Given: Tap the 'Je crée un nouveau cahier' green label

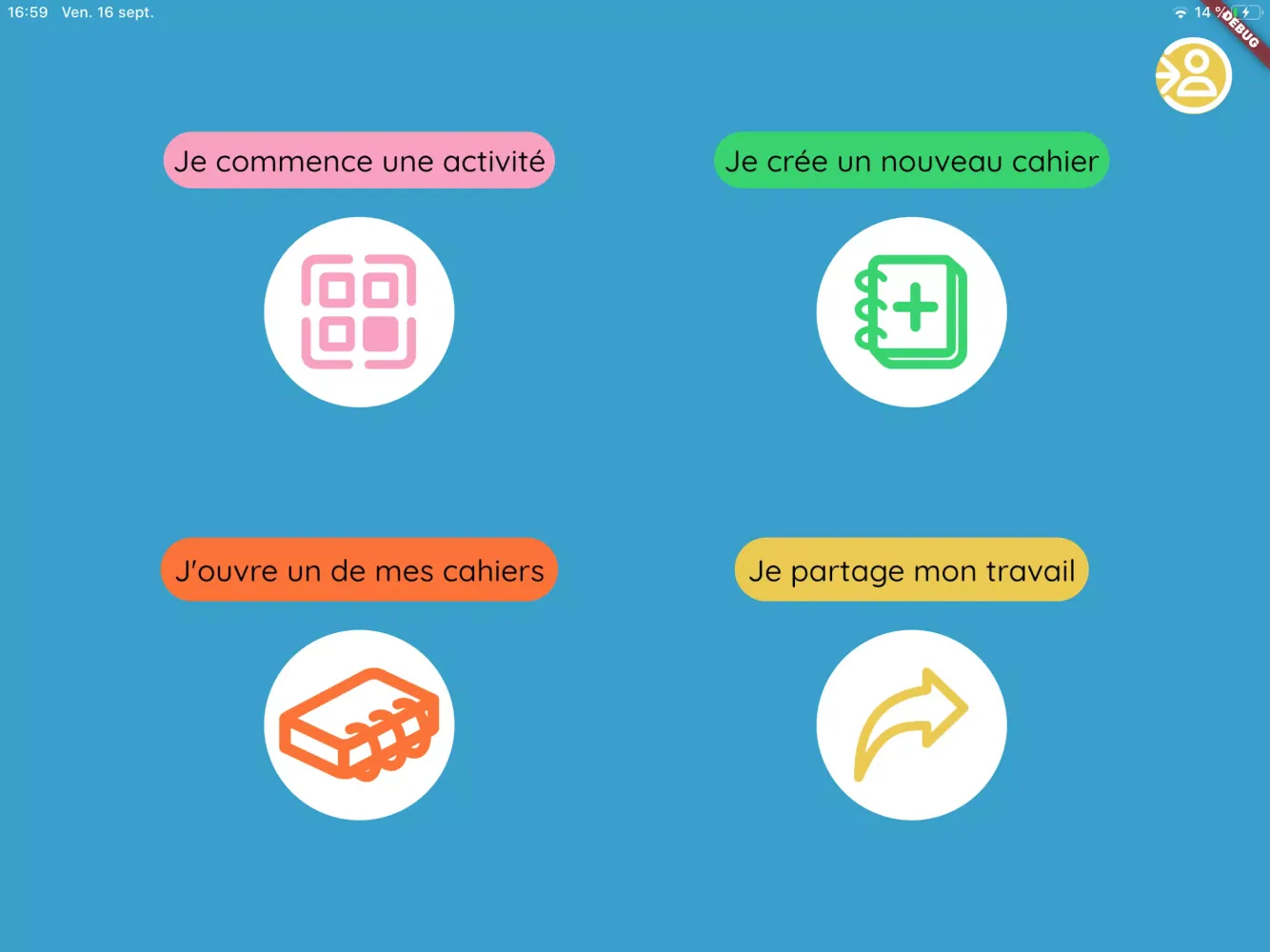Looking at the screenshot, I should [x=911, y=161].
